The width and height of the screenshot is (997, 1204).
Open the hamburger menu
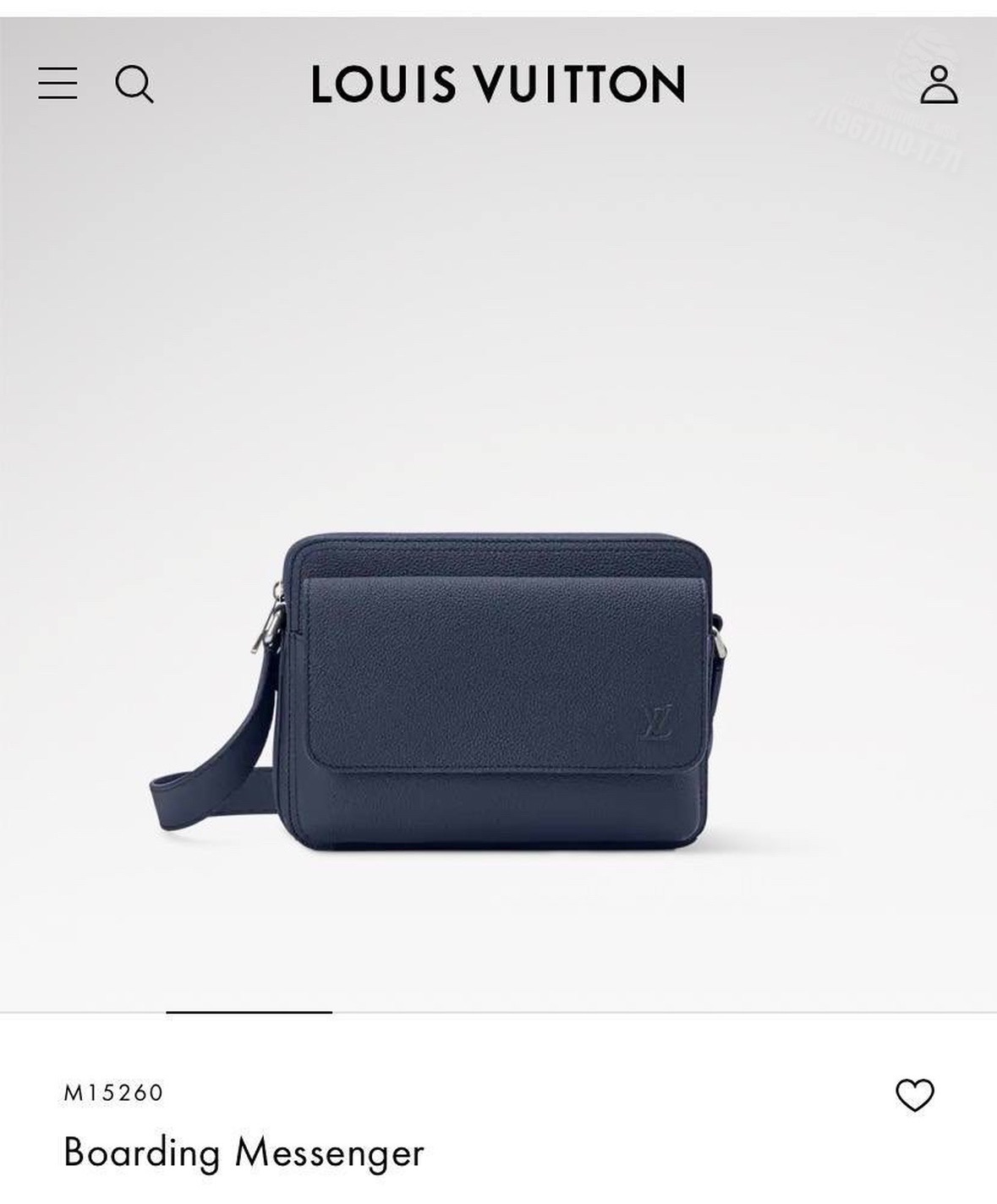coord(58,84)
